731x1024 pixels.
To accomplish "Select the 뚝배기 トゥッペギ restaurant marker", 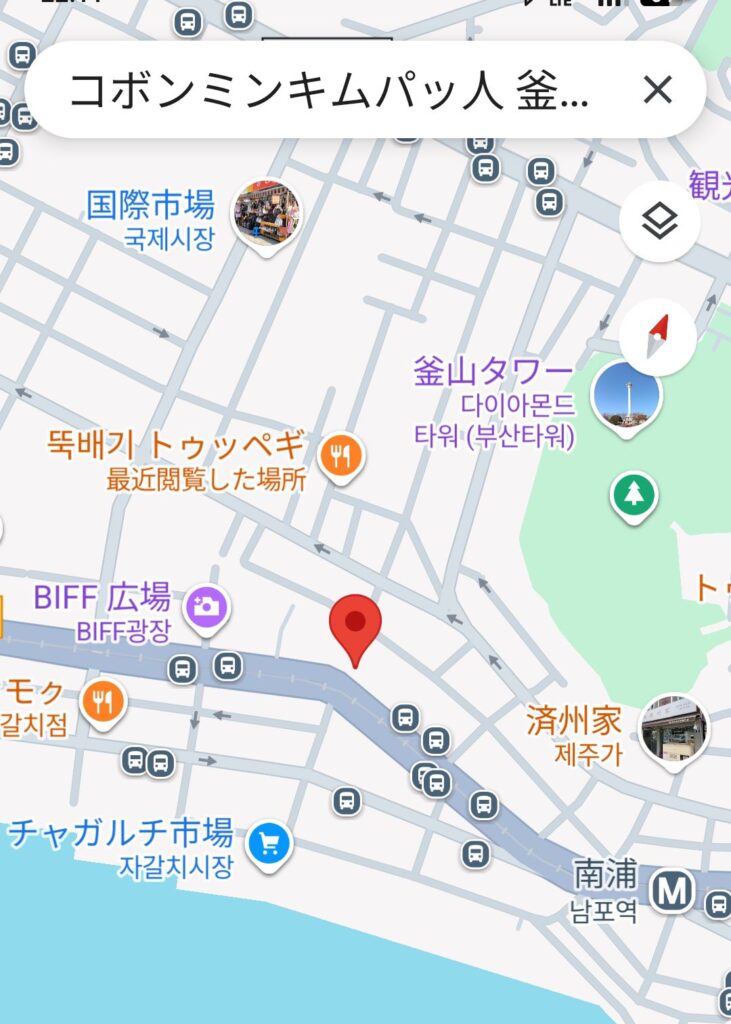I will tap(341, 458).
